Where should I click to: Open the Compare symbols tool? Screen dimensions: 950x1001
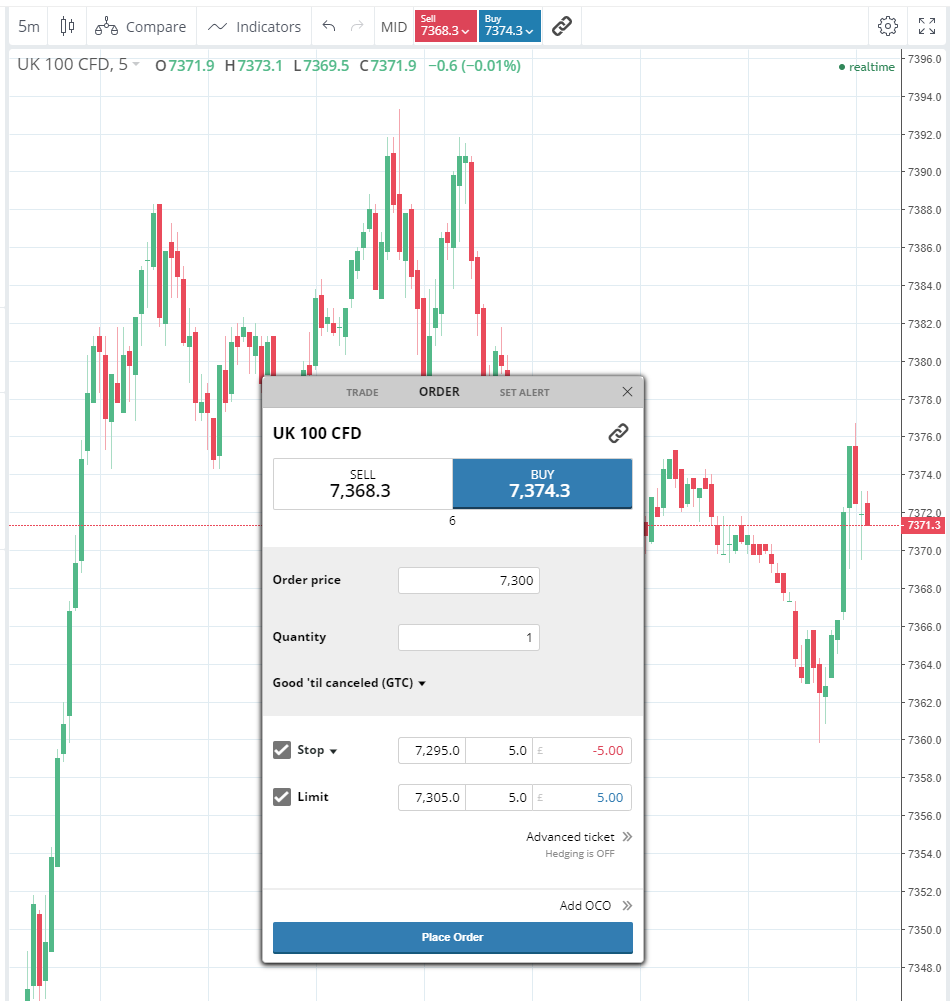[x=141, y=27]
